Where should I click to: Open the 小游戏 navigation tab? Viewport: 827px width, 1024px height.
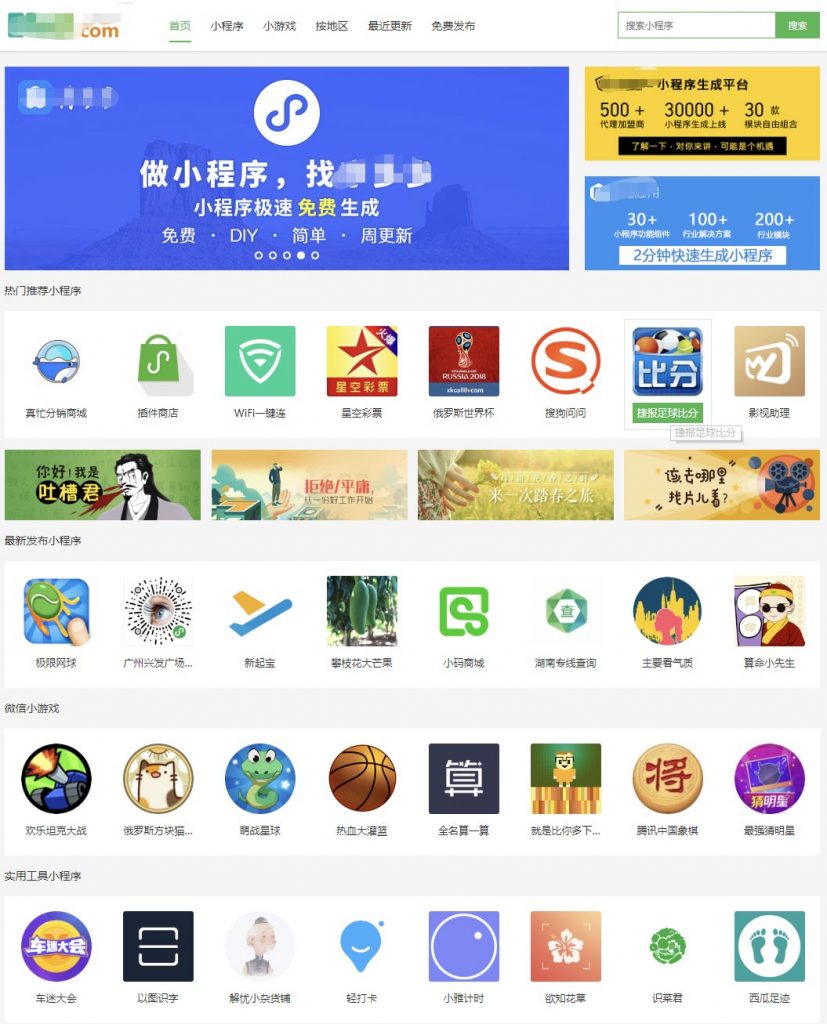pyautogui.click(x=279, y=26)
